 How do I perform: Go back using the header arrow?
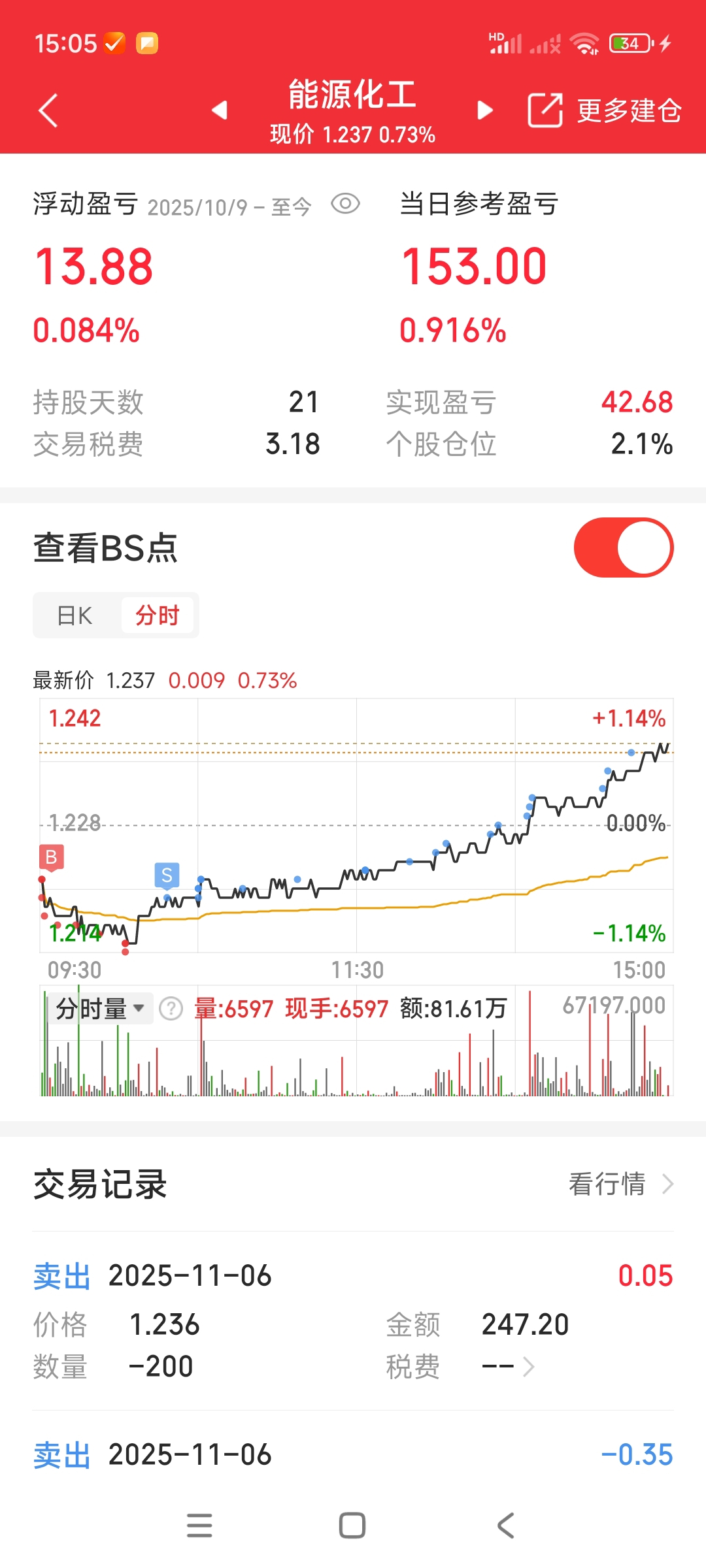coord(48,110)
